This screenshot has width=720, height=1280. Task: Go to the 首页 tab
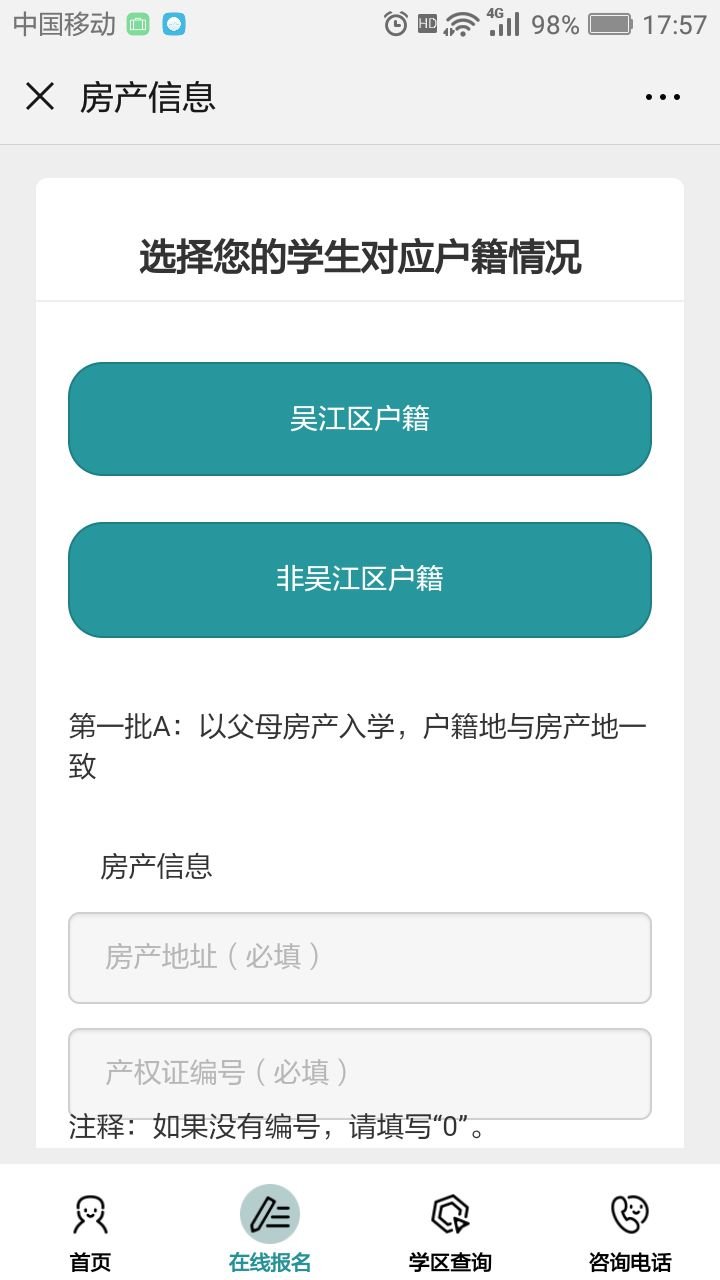click(x=90, y=1232)
